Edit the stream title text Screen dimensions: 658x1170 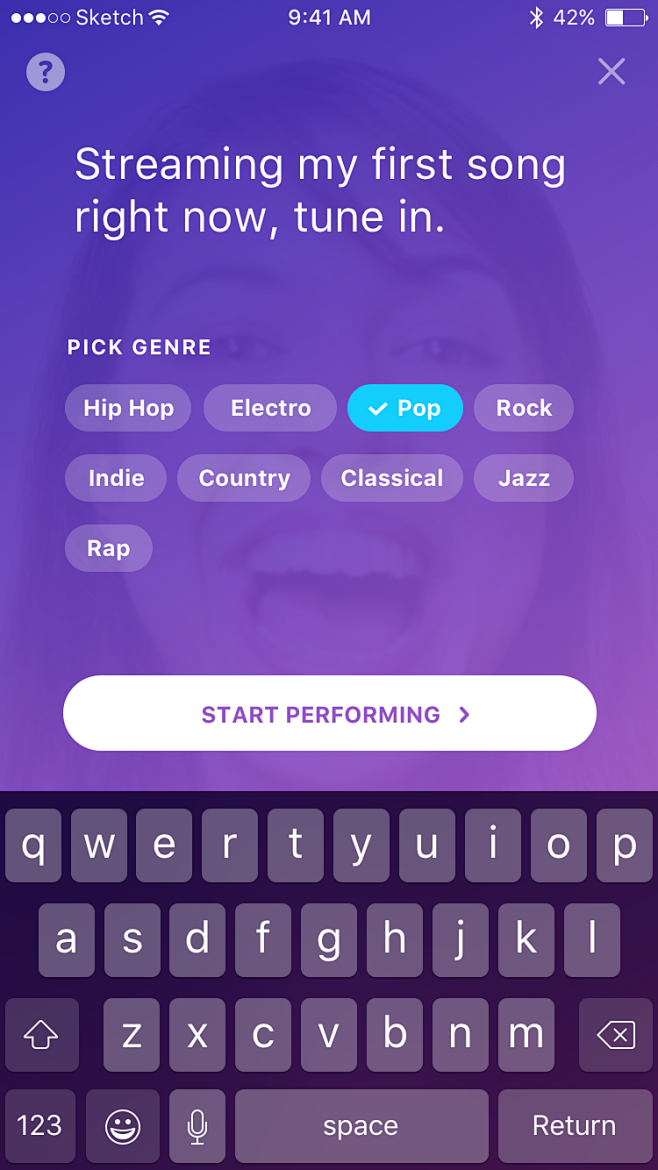(320, 190)
